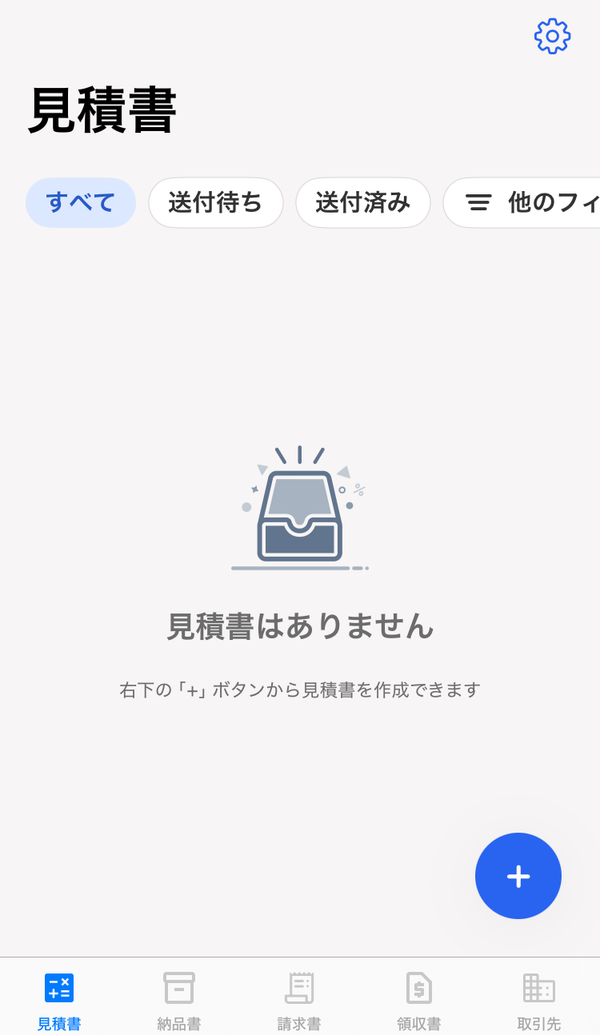This screenshot has height=1035, width=600.
Task: Open 他のフィルター options chip
Action: 521,203
